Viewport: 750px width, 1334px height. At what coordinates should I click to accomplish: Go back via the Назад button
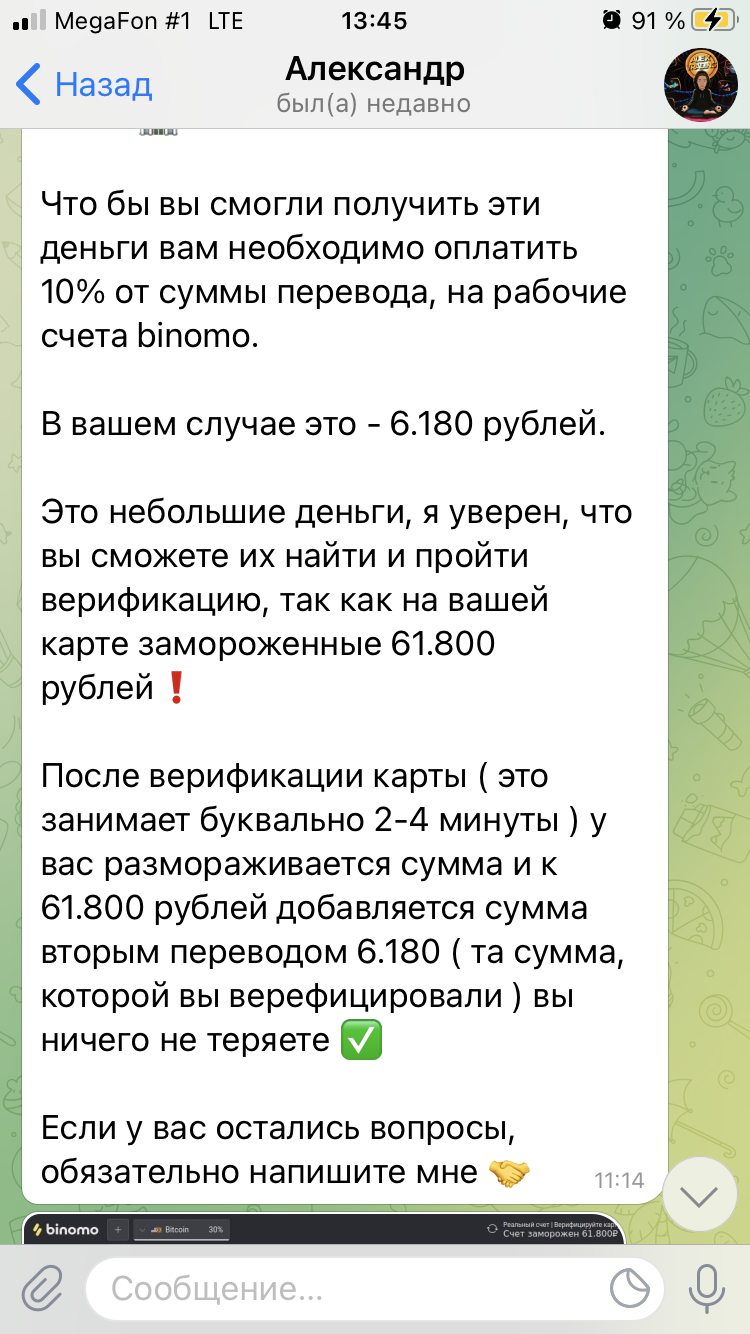pos(84,85)
